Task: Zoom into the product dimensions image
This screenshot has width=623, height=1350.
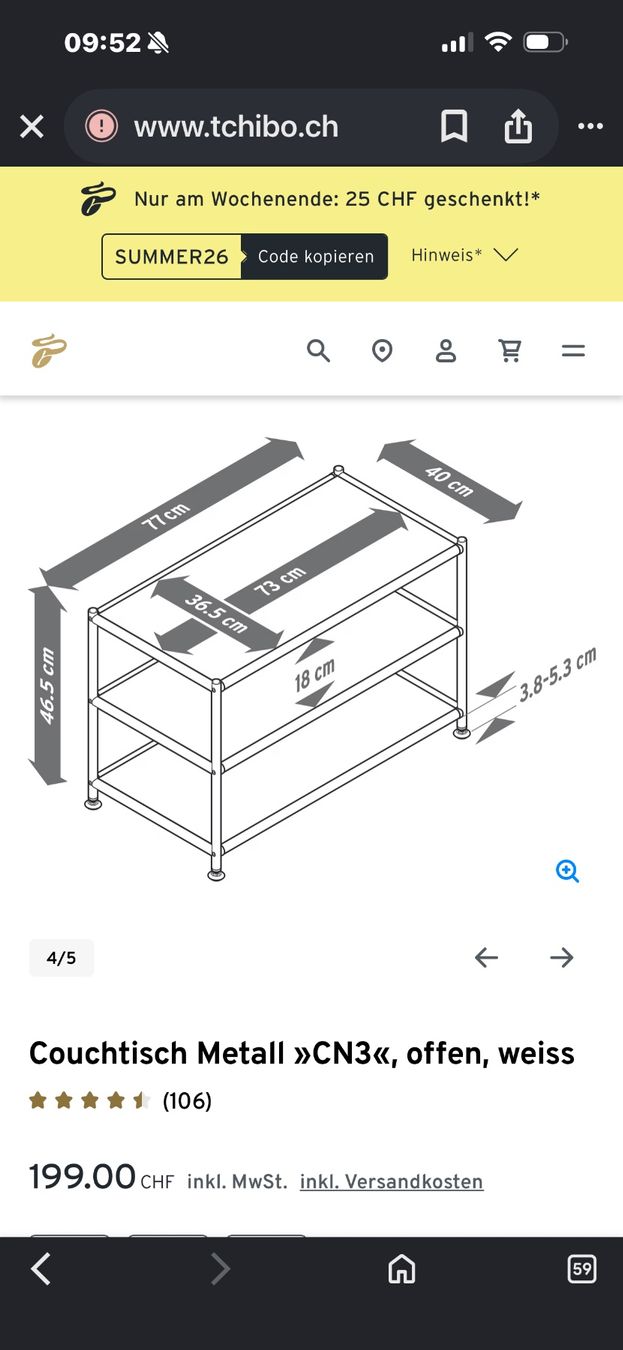Action: point(568,871)
